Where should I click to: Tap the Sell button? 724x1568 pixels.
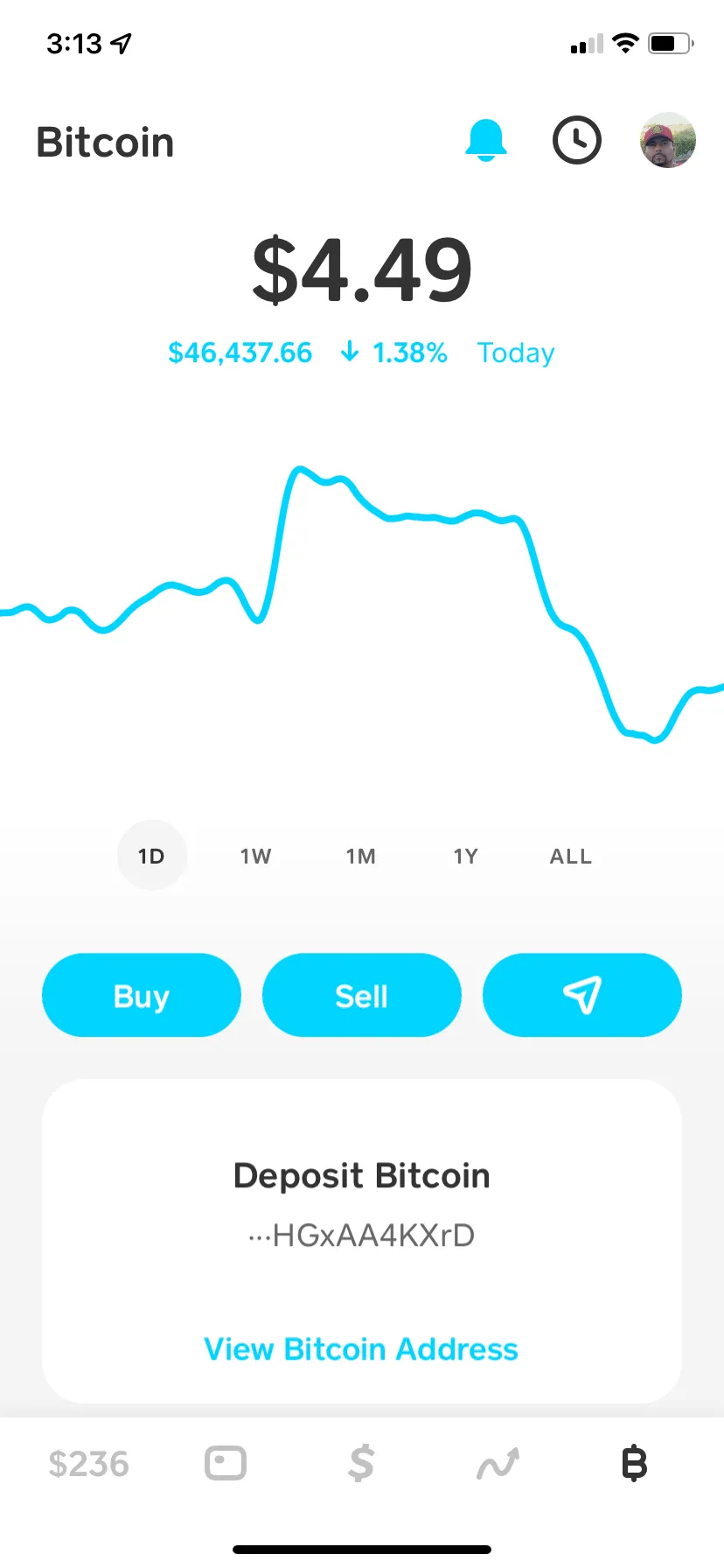pos(362,995)
